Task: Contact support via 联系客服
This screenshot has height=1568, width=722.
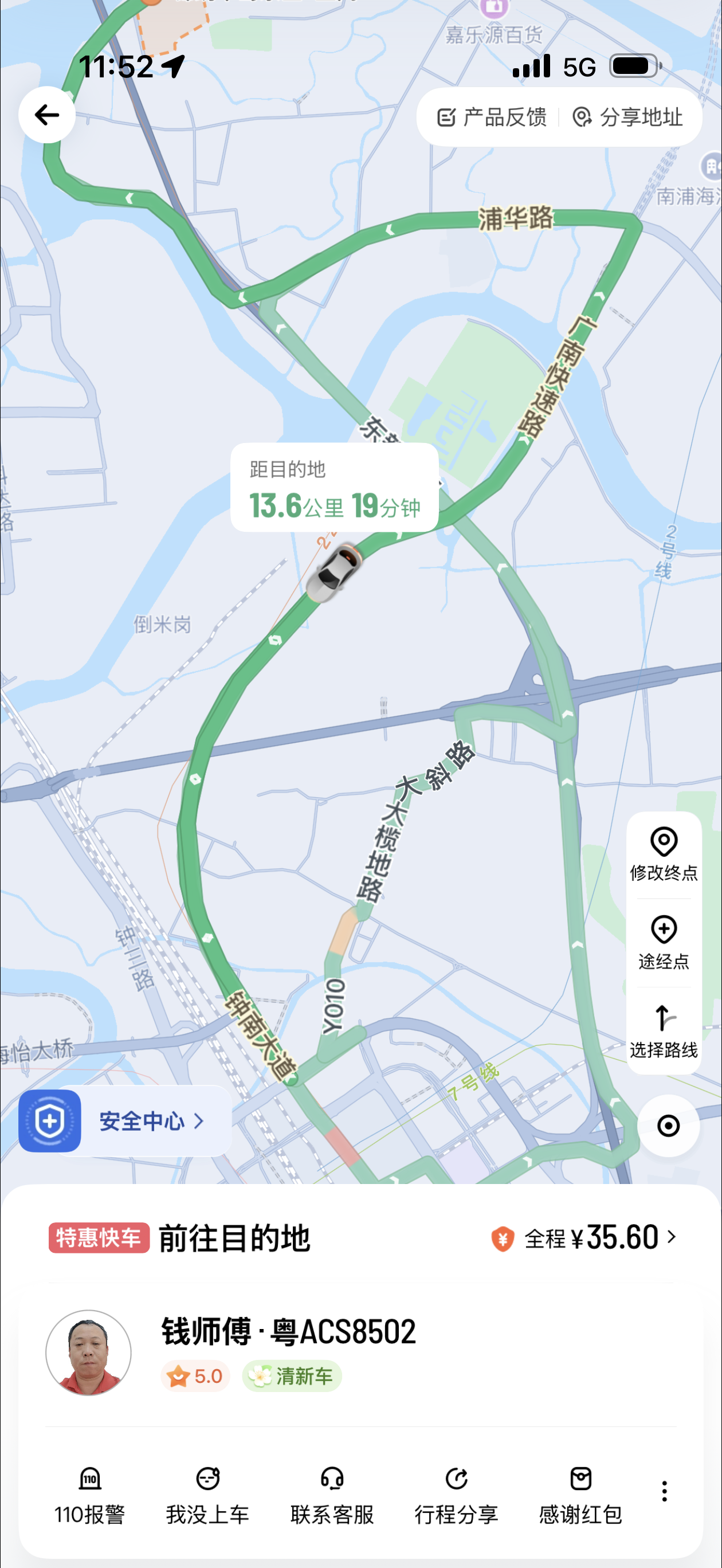Action: [x=332, y=1495]
